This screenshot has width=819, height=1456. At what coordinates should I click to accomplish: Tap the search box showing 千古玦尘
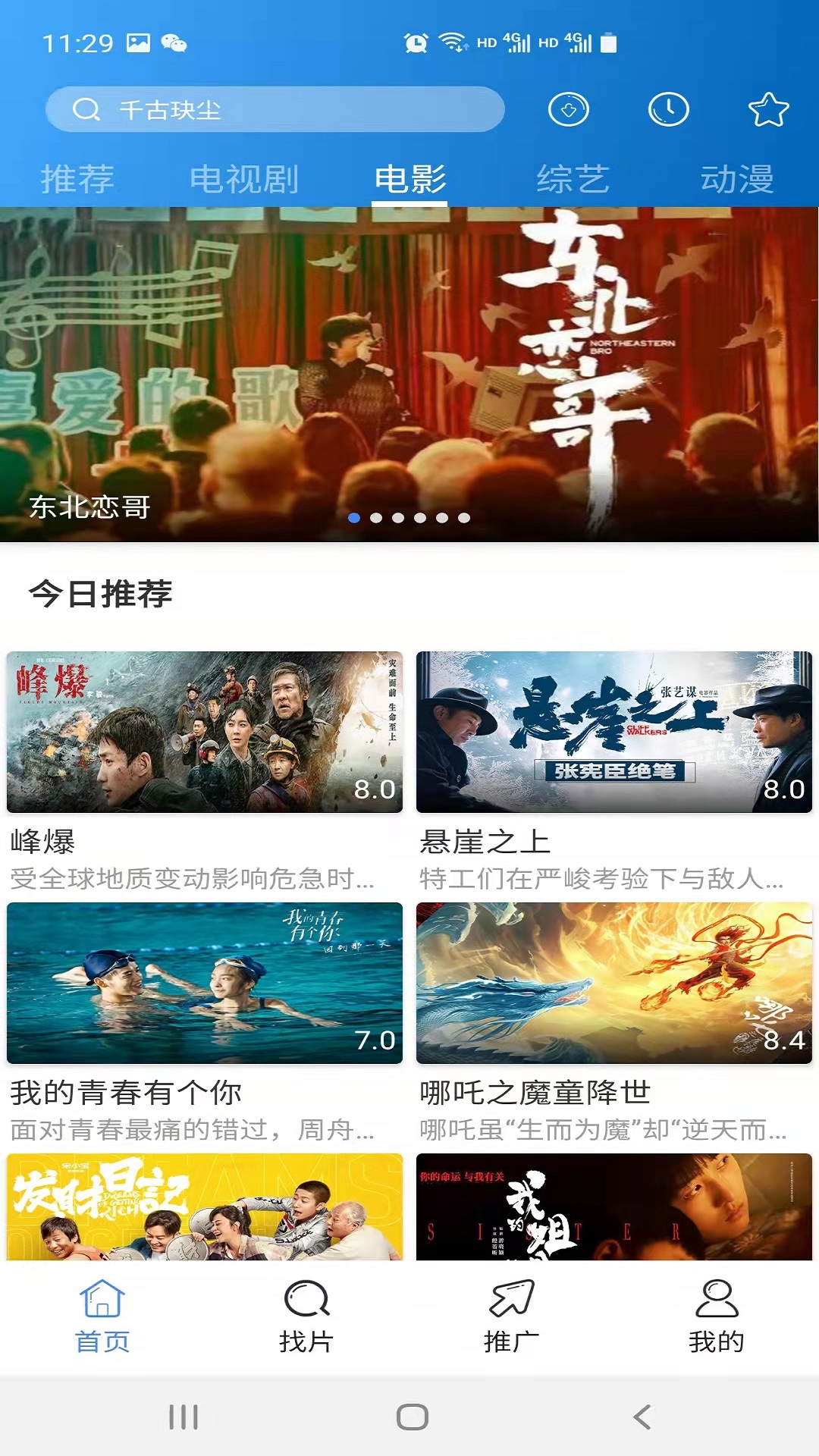275,110
